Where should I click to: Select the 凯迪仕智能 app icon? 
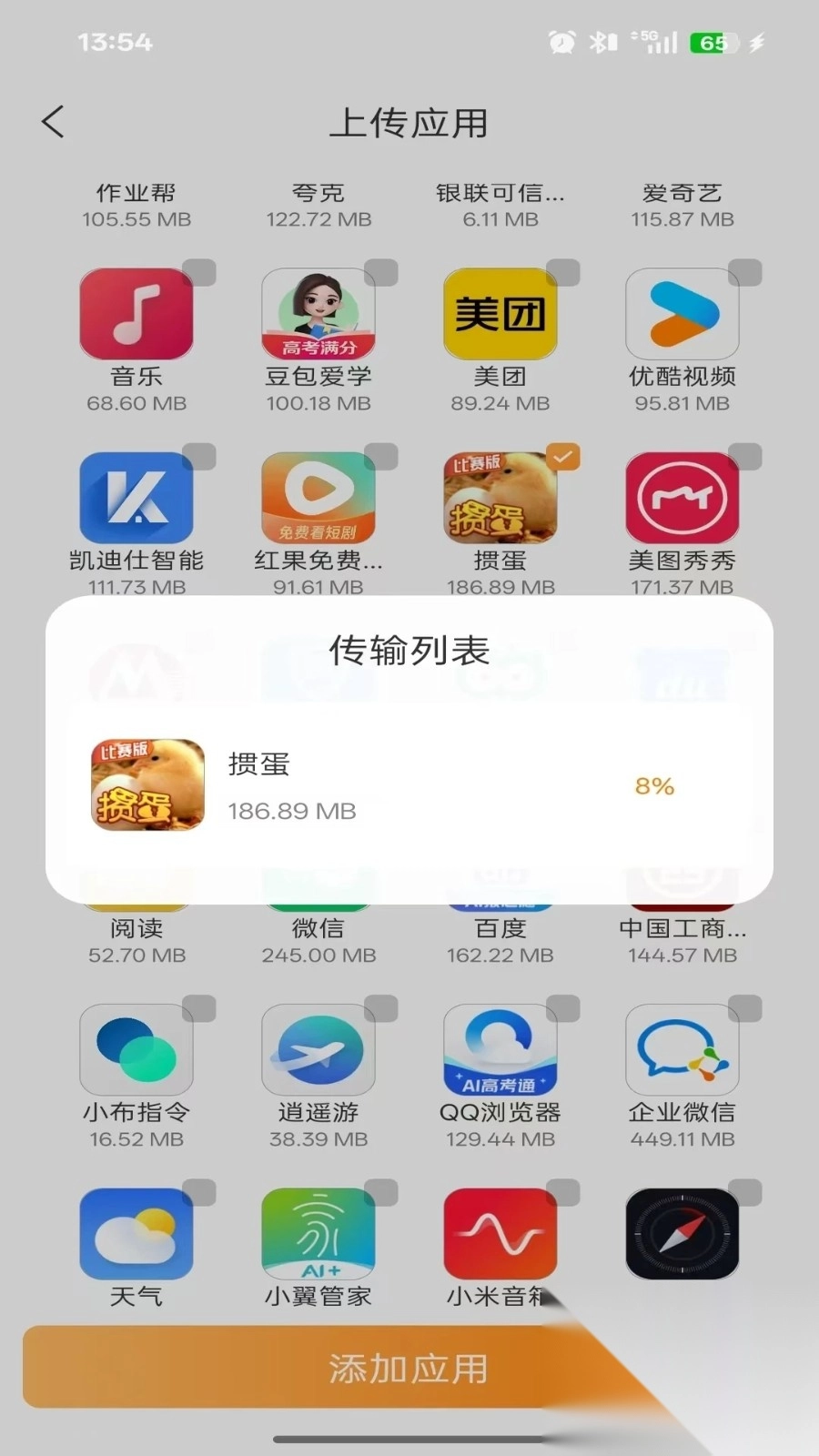click(x=136, y=497)
